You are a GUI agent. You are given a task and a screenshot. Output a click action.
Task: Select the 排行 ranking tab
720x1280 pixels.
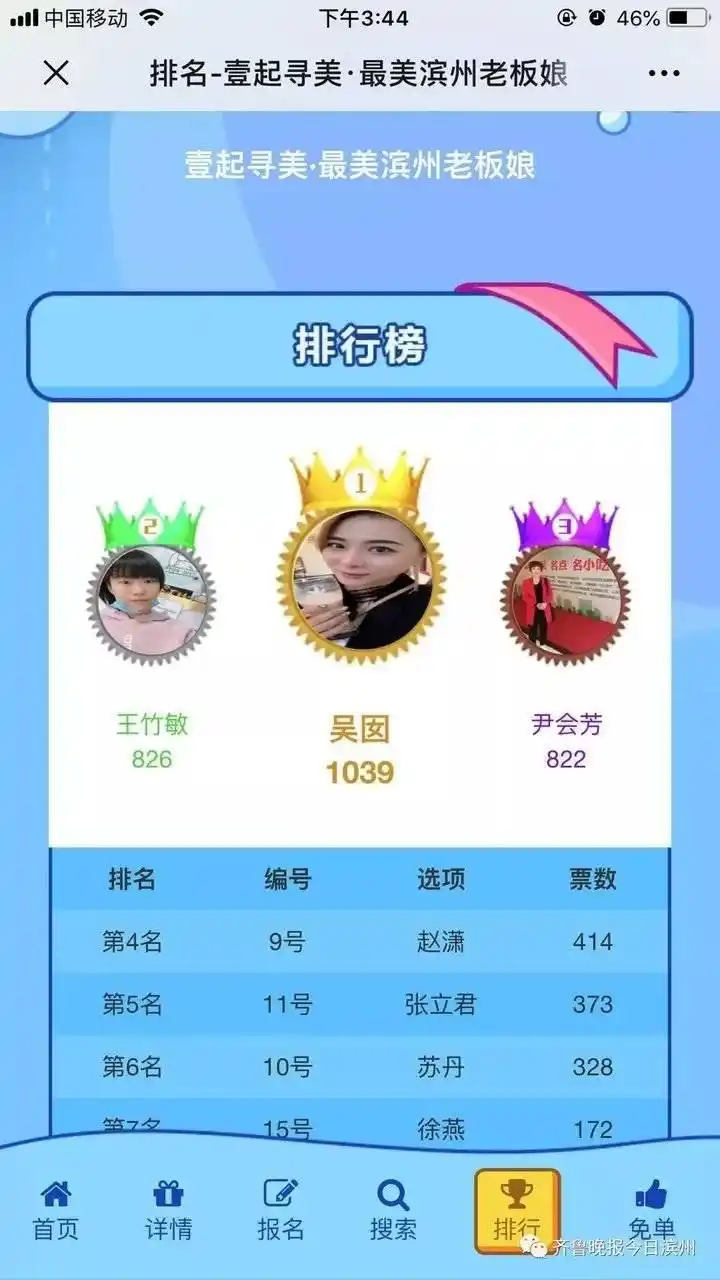[x=516, y=1210]
